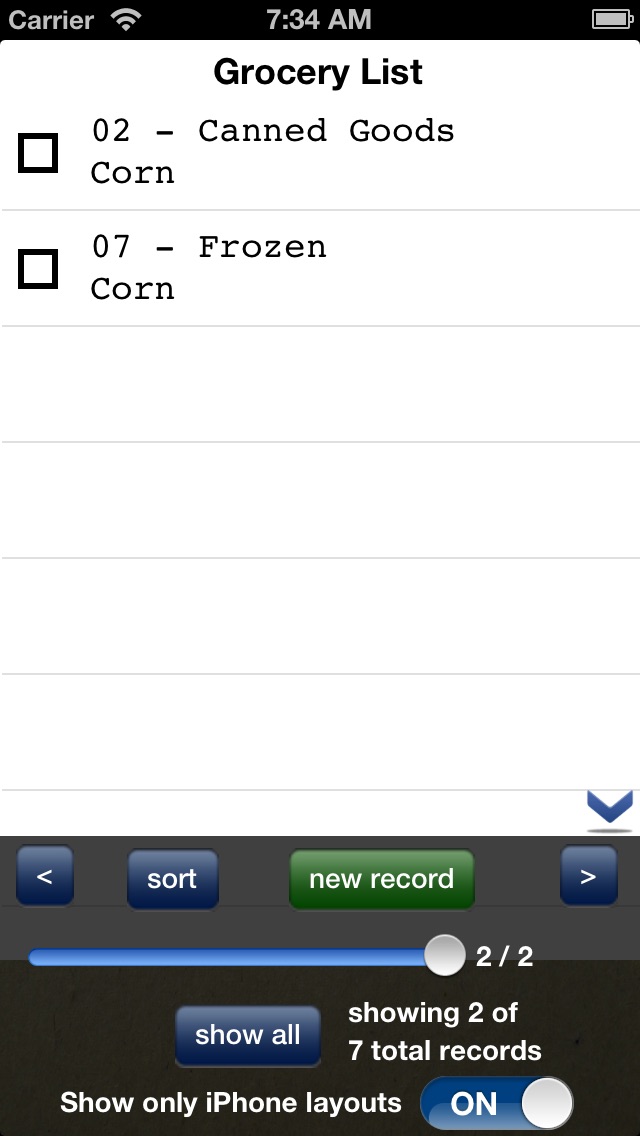
Task: Collapse the toolbar with the down chevron
Action: click(x=609, y=806)
